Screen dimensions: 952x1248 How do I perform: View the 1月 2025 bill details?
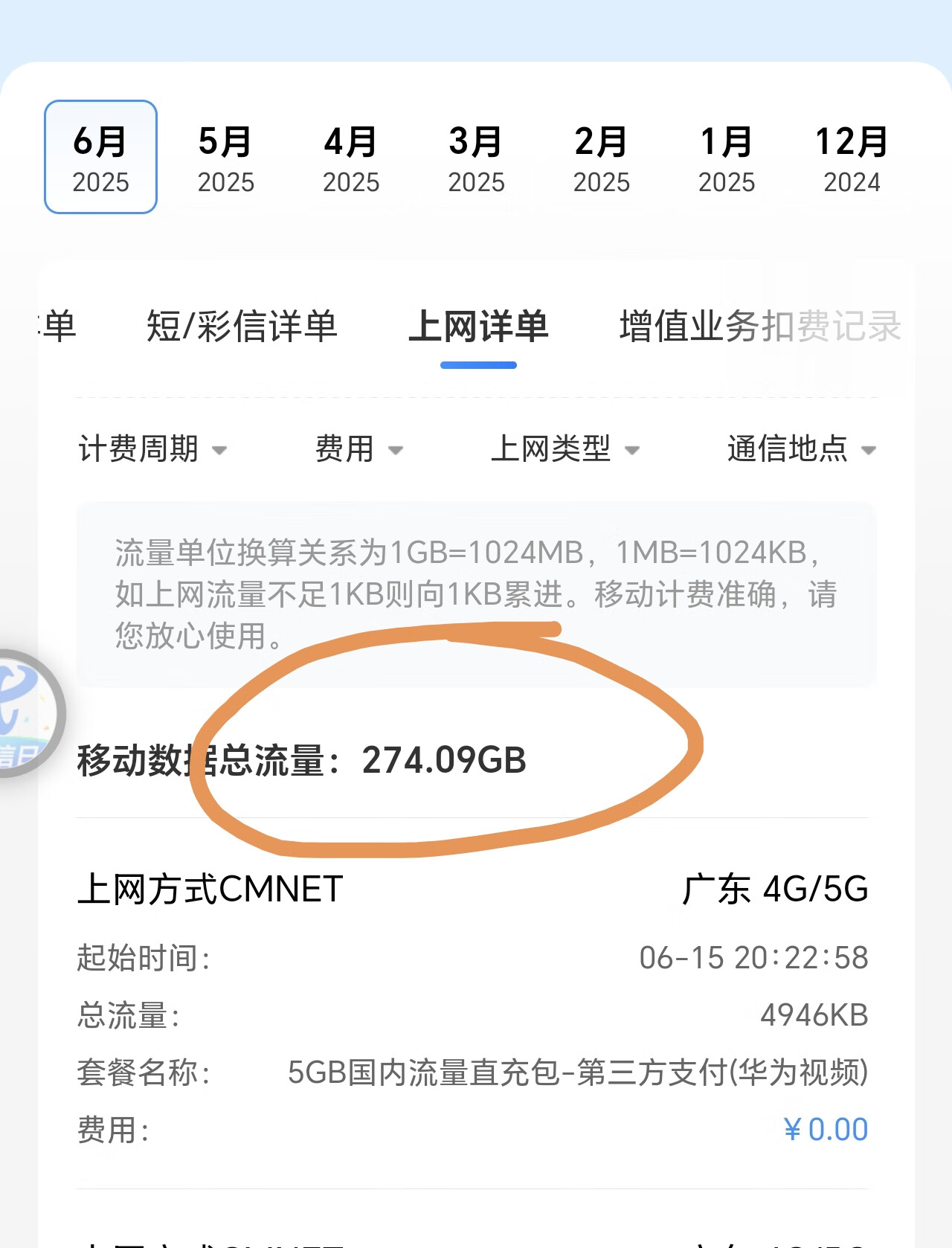click(x=727, y=158)
